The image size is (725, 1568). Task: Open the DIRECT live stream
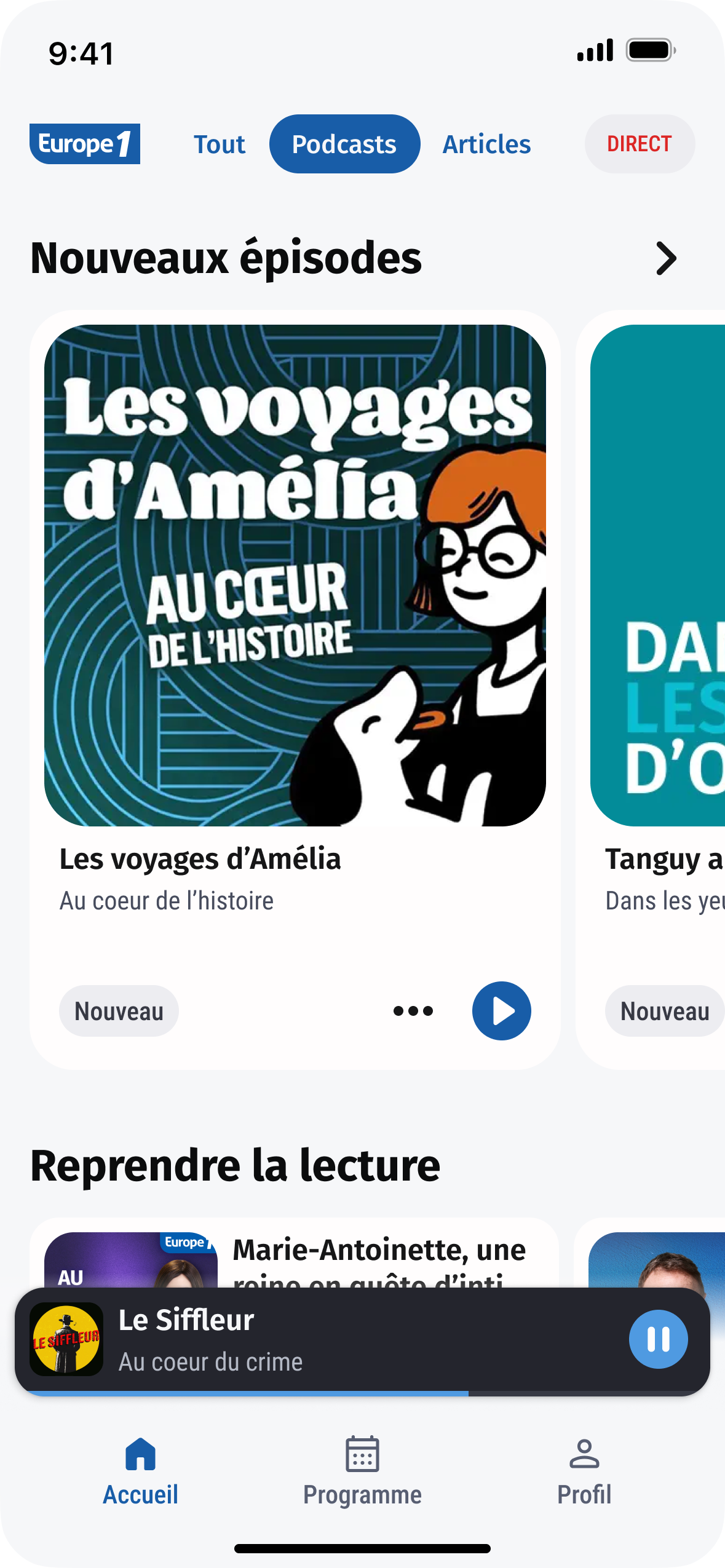pyautogui.click(x=640, y=144)
